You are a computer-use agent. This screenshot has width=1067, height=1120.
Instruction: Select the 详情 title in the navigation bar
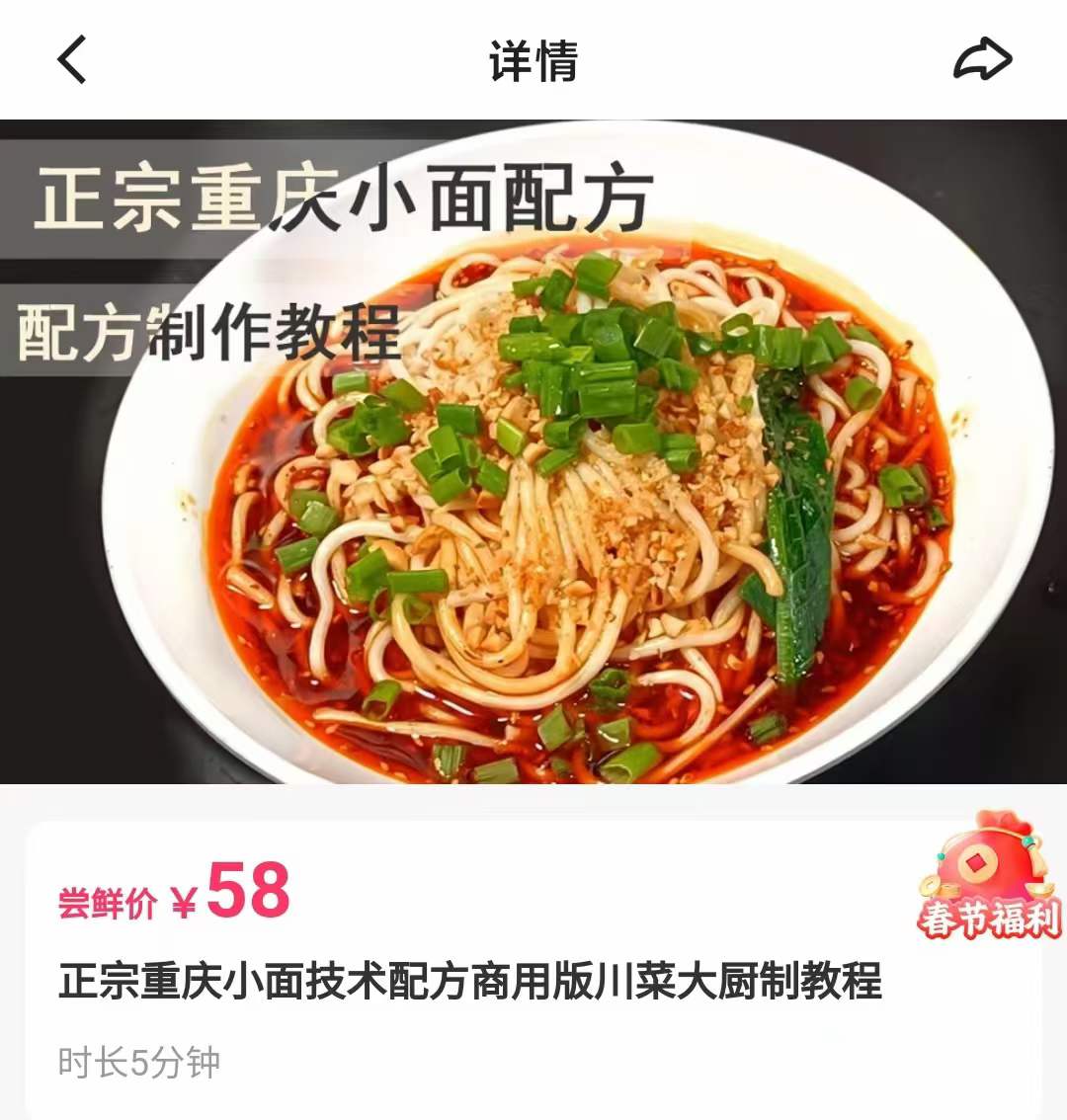[x=533, y=61]
